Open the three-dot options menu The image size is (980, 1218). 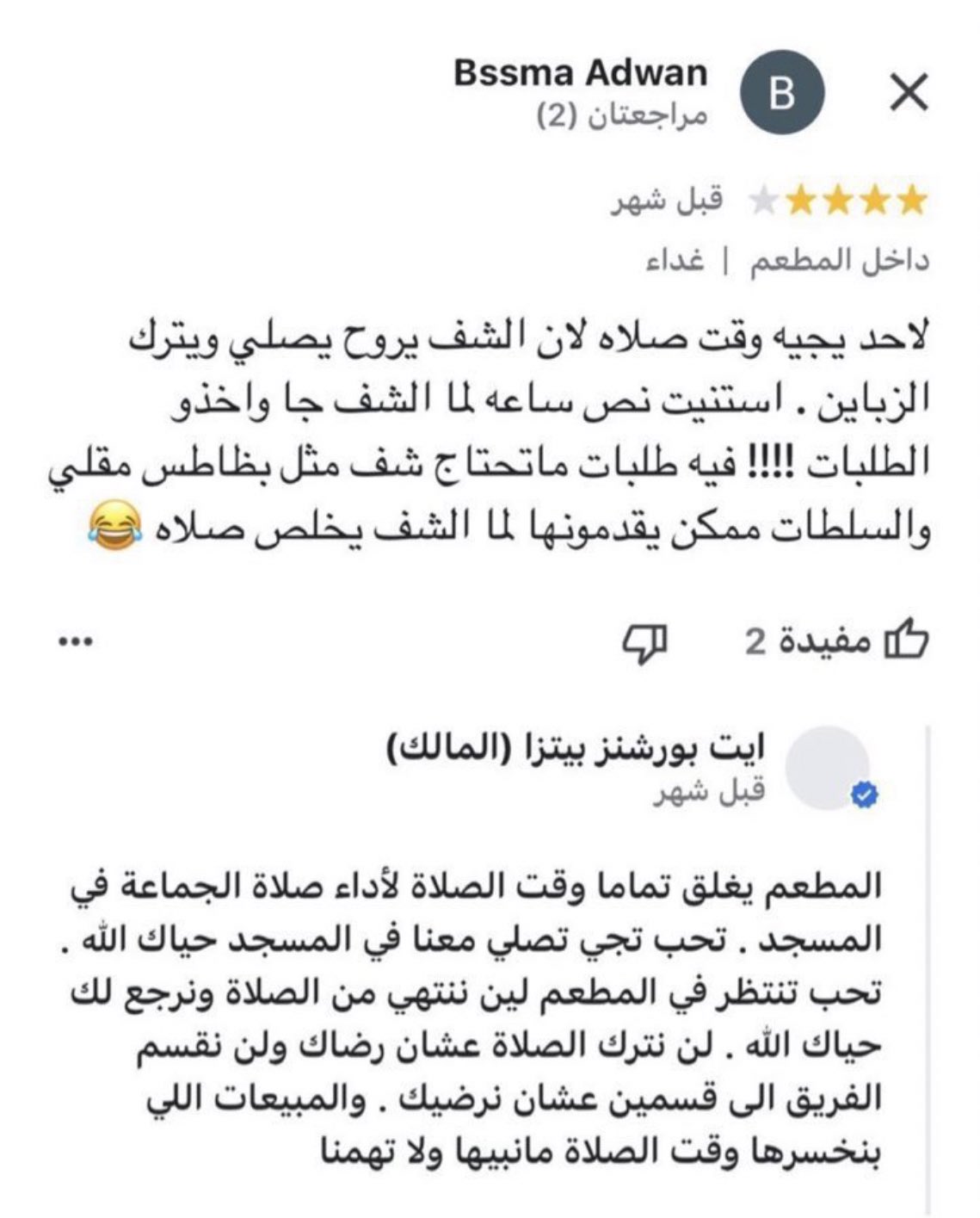(75, 641)
